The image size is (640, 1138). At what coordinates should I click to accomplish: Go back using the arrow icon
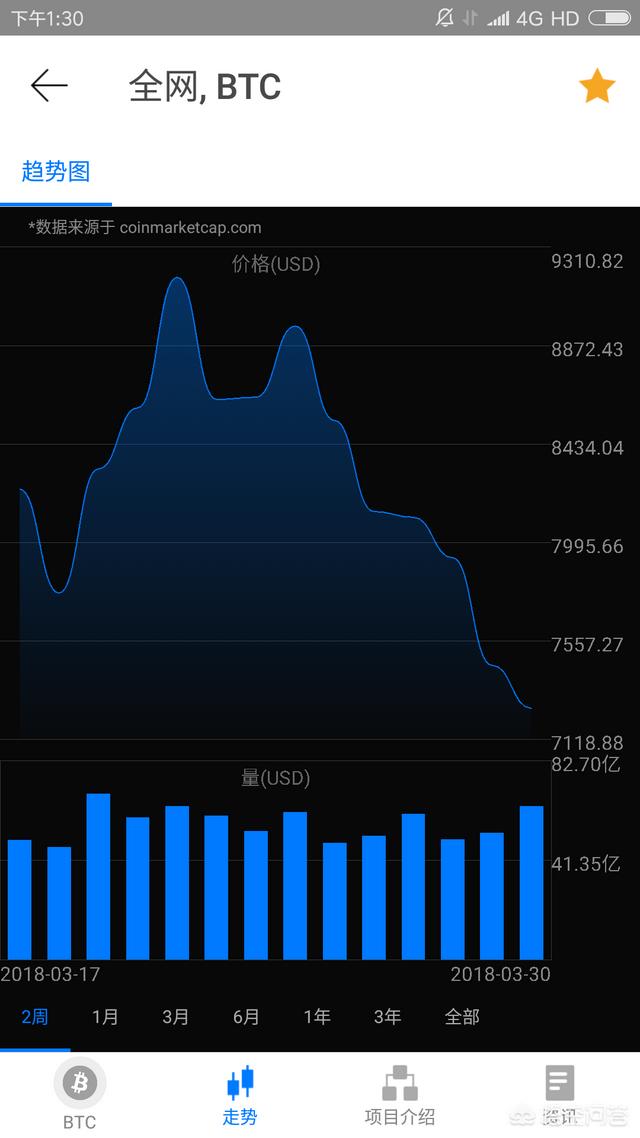49,86
